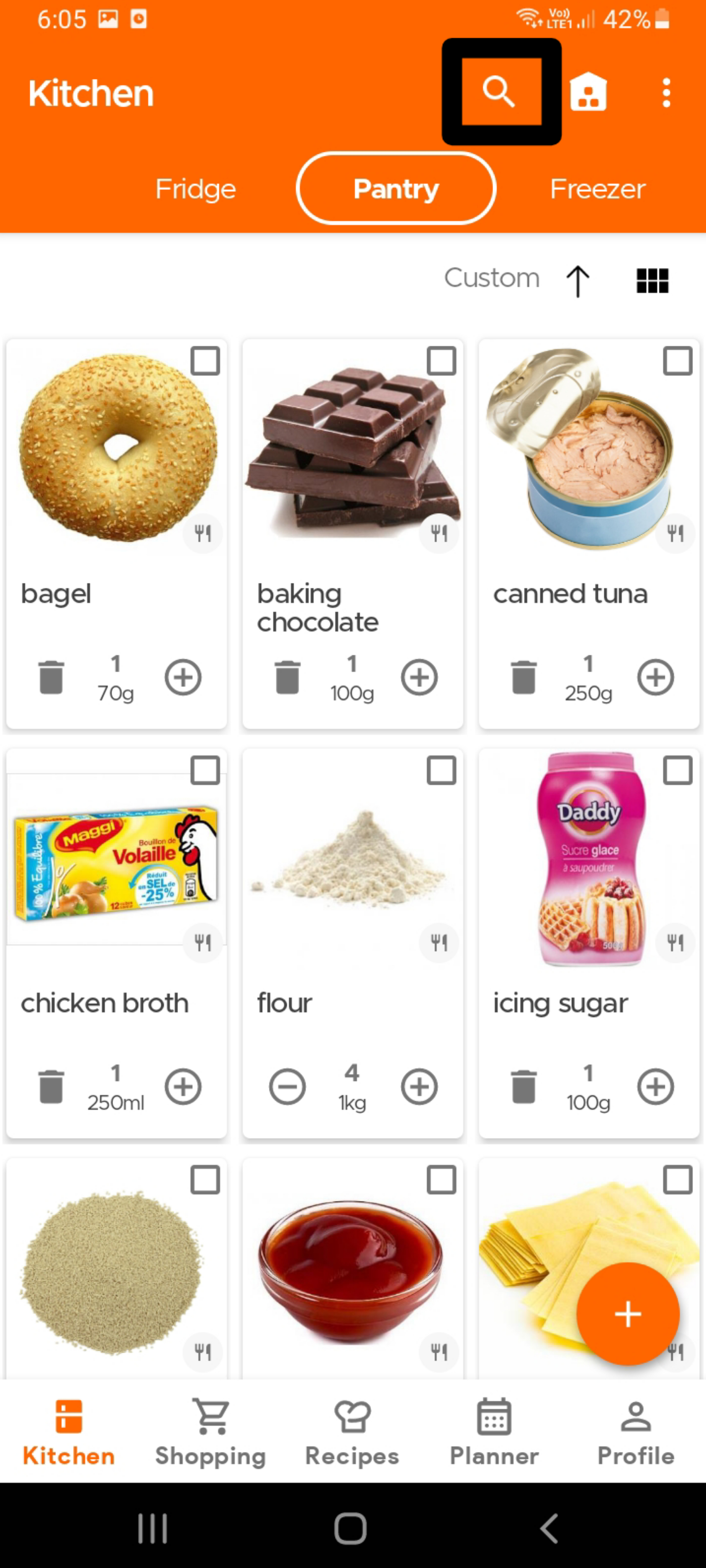706x1568 pixels.
Task: Go to the Shopping tab
Action: (x=211, y=1432)
